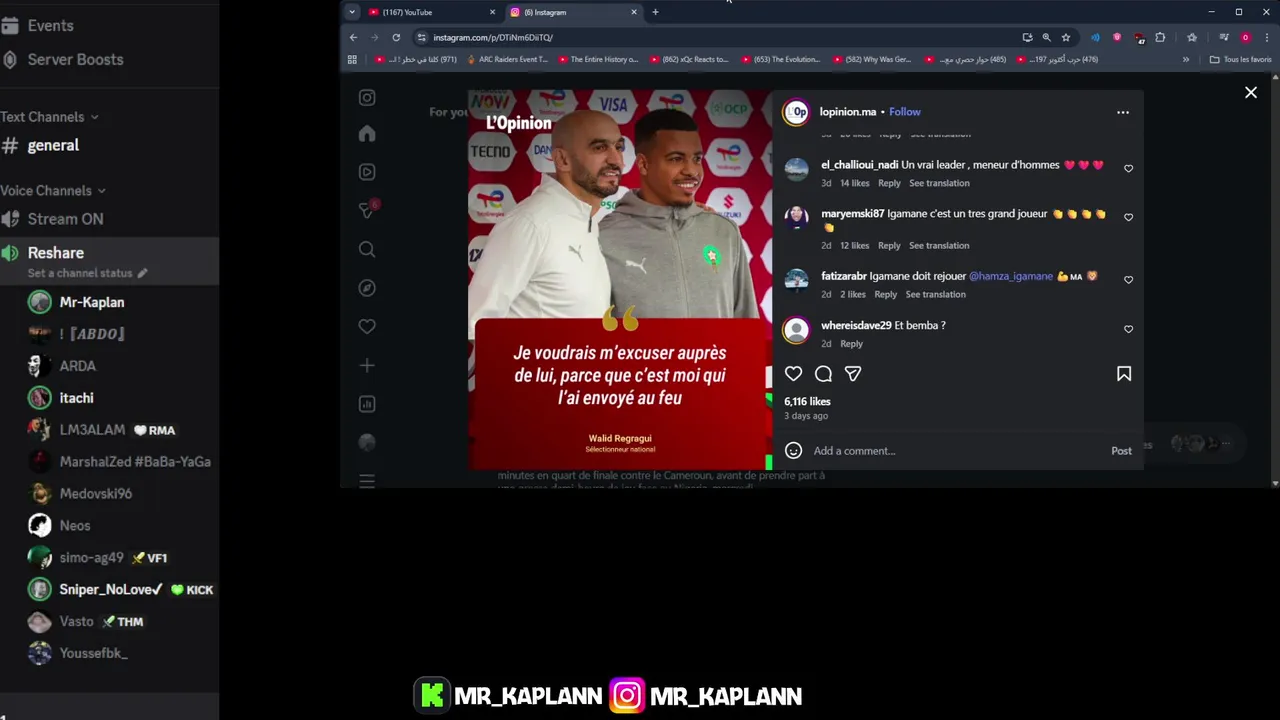This screenshot has width=1280, height=720.
Task: Follow the lopinion.ma account
Action: click(x=905, y=112)
